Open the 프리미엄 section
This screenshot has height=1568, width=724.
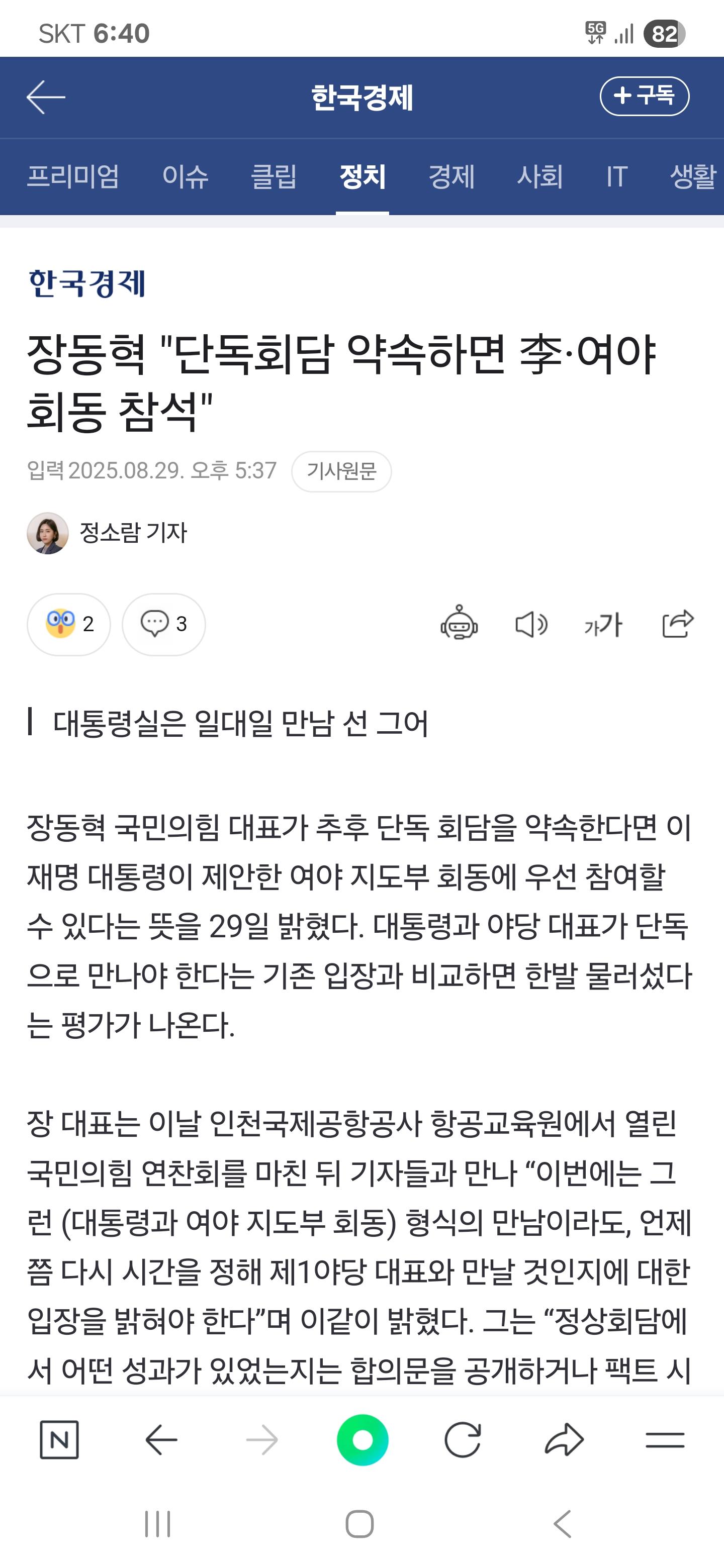point(74,177)
